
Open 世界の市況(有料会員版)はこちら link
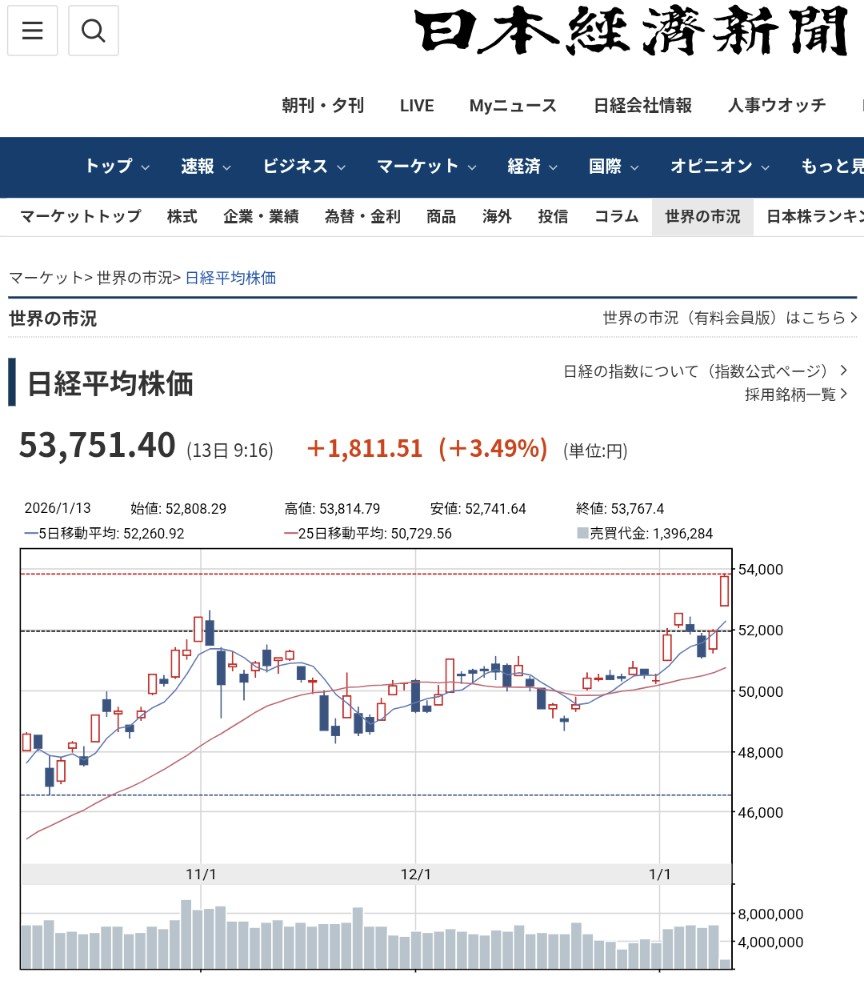point(730,318)
